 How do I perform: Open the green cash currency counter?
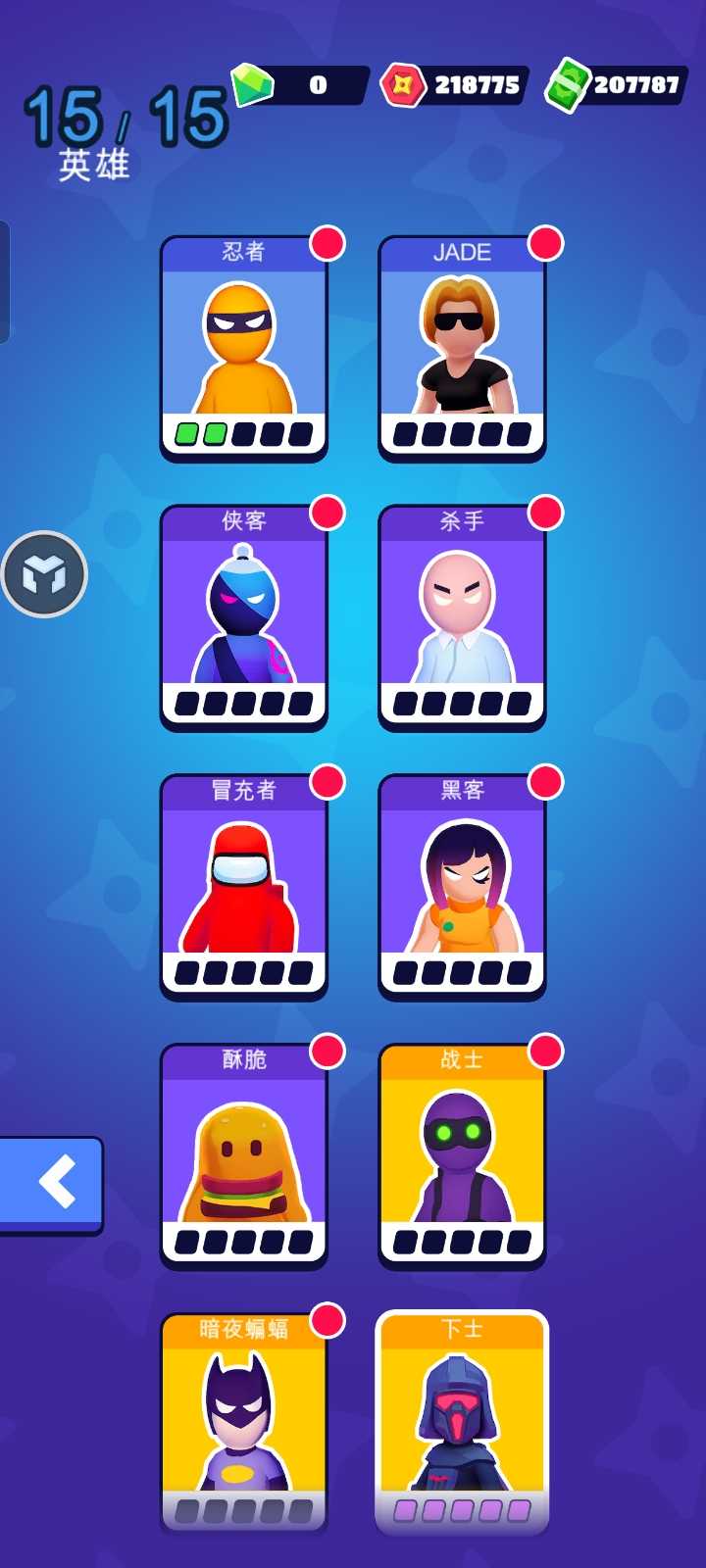click(616, 85)
